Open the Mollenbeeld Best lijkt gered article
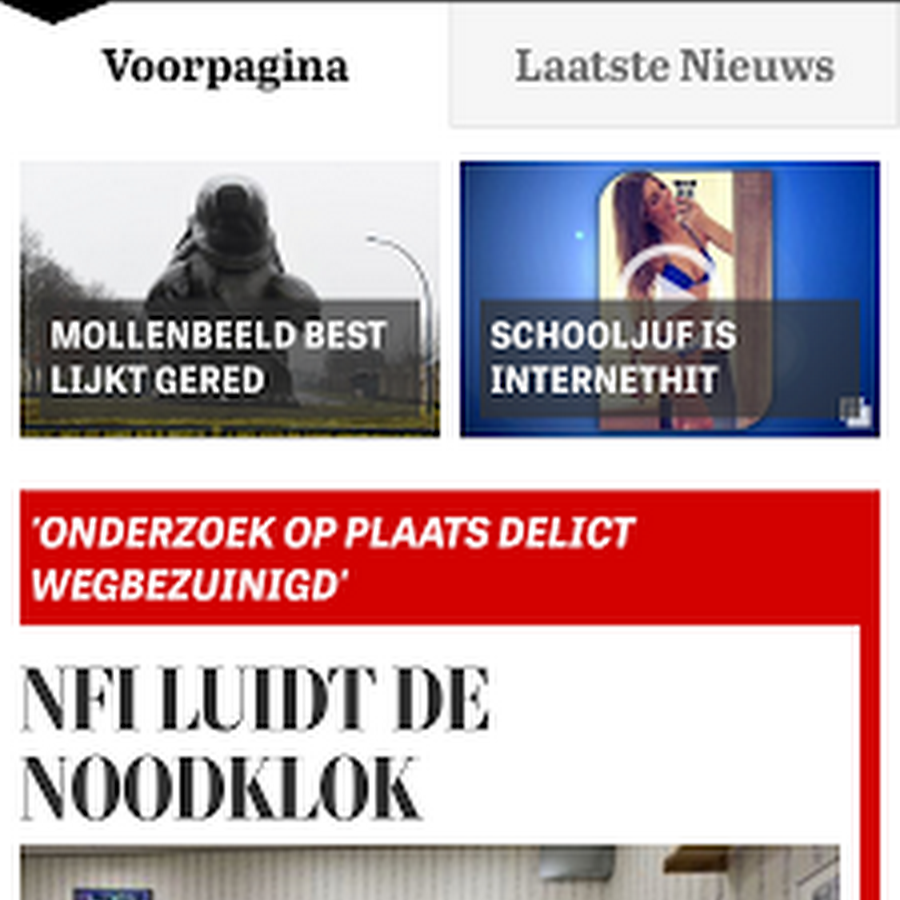 pos(229,300)
